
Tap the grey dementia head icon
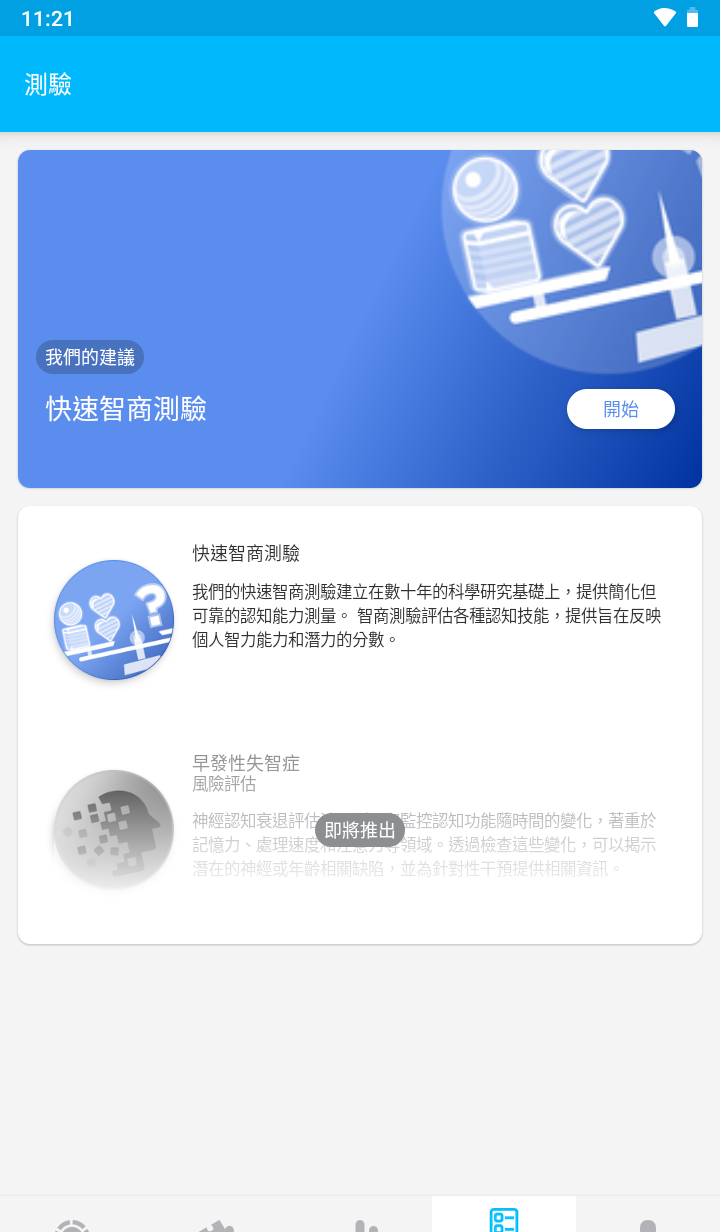coord(113,830)
